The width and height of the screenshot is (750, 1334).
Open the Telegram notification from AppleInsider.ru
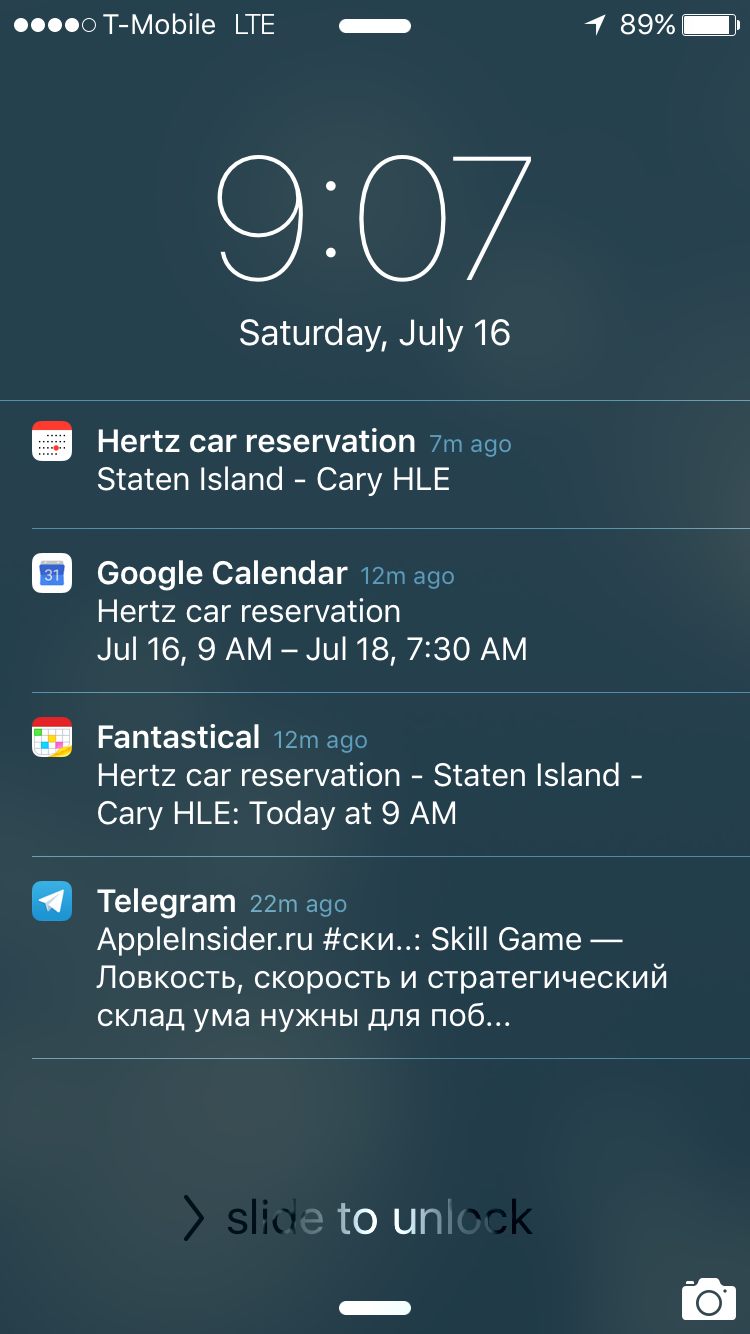[x=375, y=958]
